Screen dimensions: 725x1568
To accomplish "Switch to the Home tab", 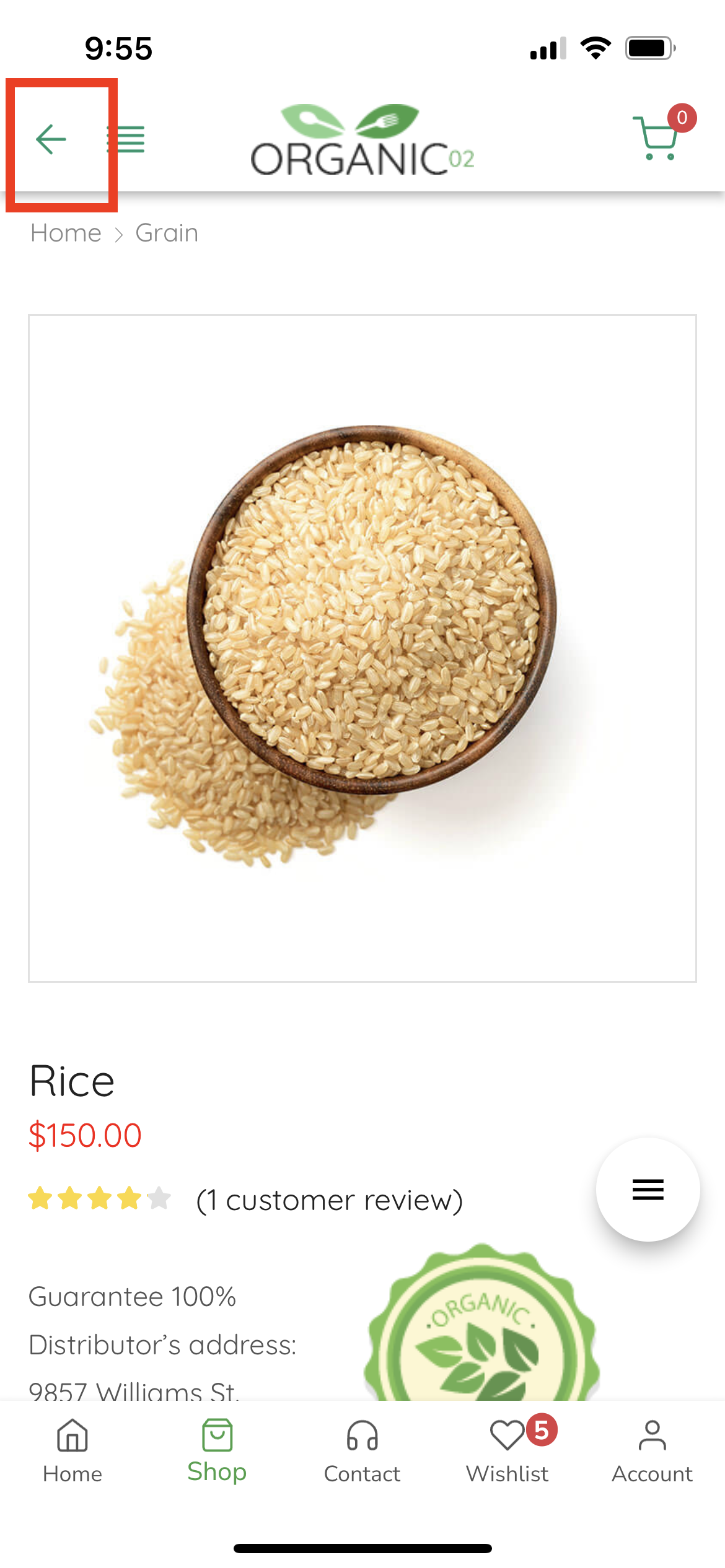I will pos(72,1450).
